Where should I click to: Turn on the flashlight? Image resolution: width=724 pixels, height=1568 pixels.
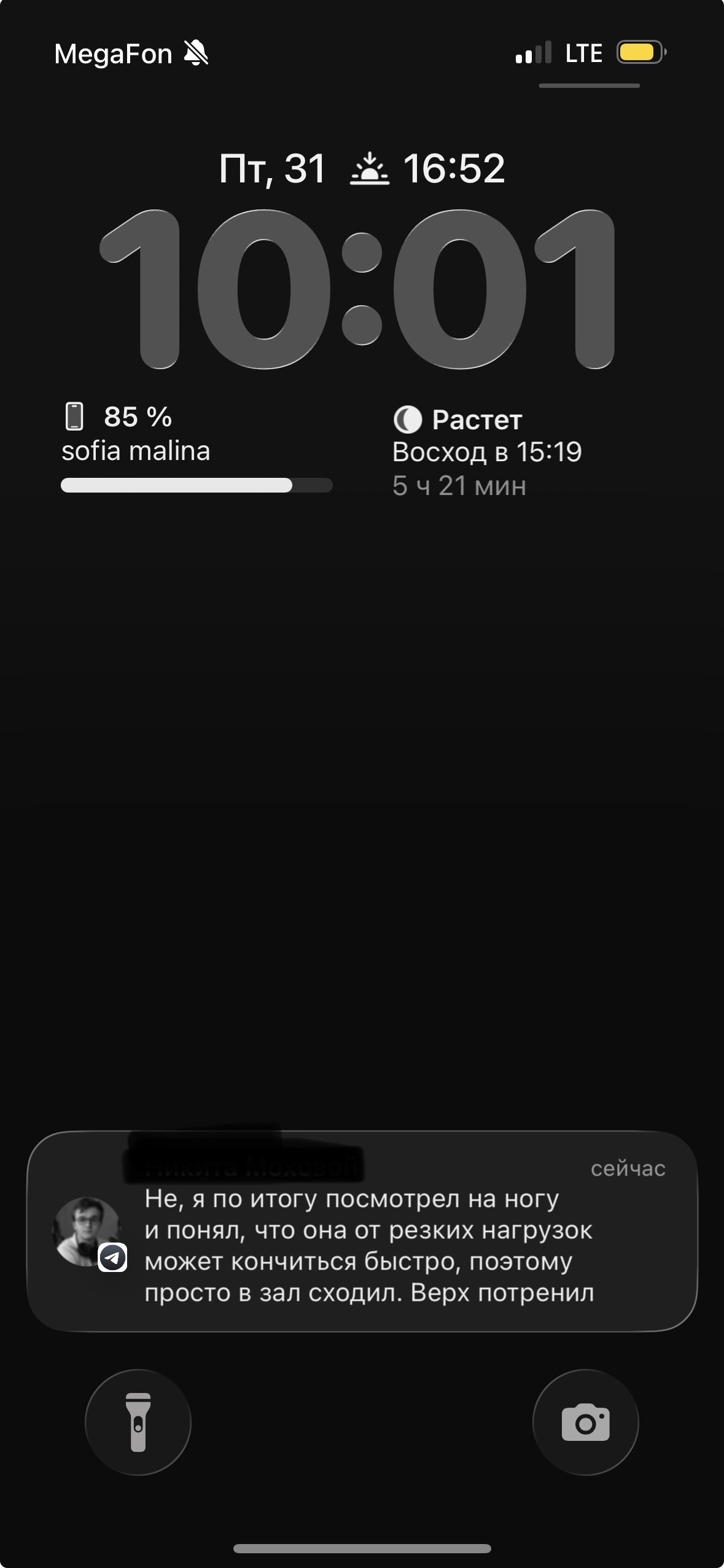pos(138,1422)
